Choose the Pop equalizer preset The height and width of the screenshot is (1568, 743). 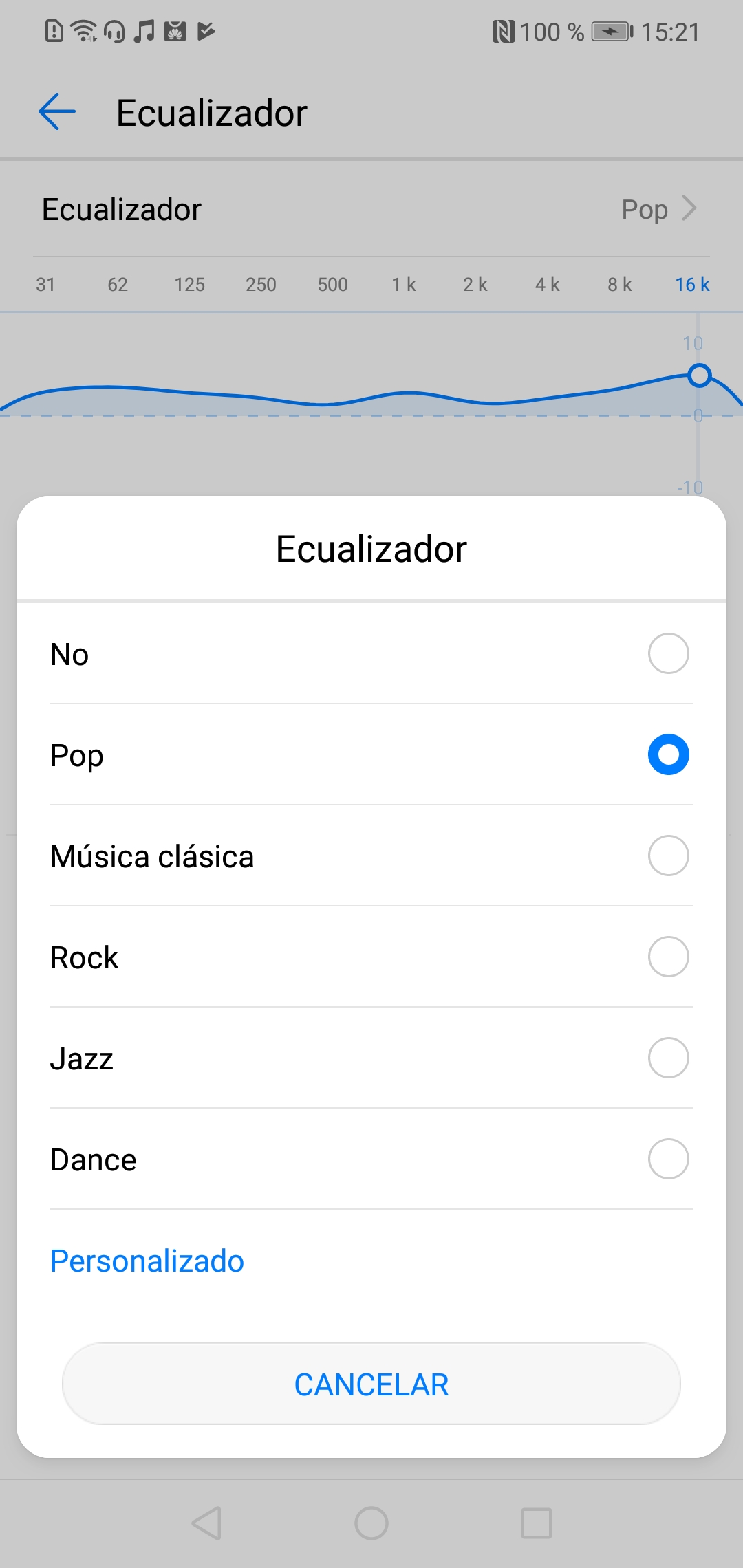[x=667, y=754]
